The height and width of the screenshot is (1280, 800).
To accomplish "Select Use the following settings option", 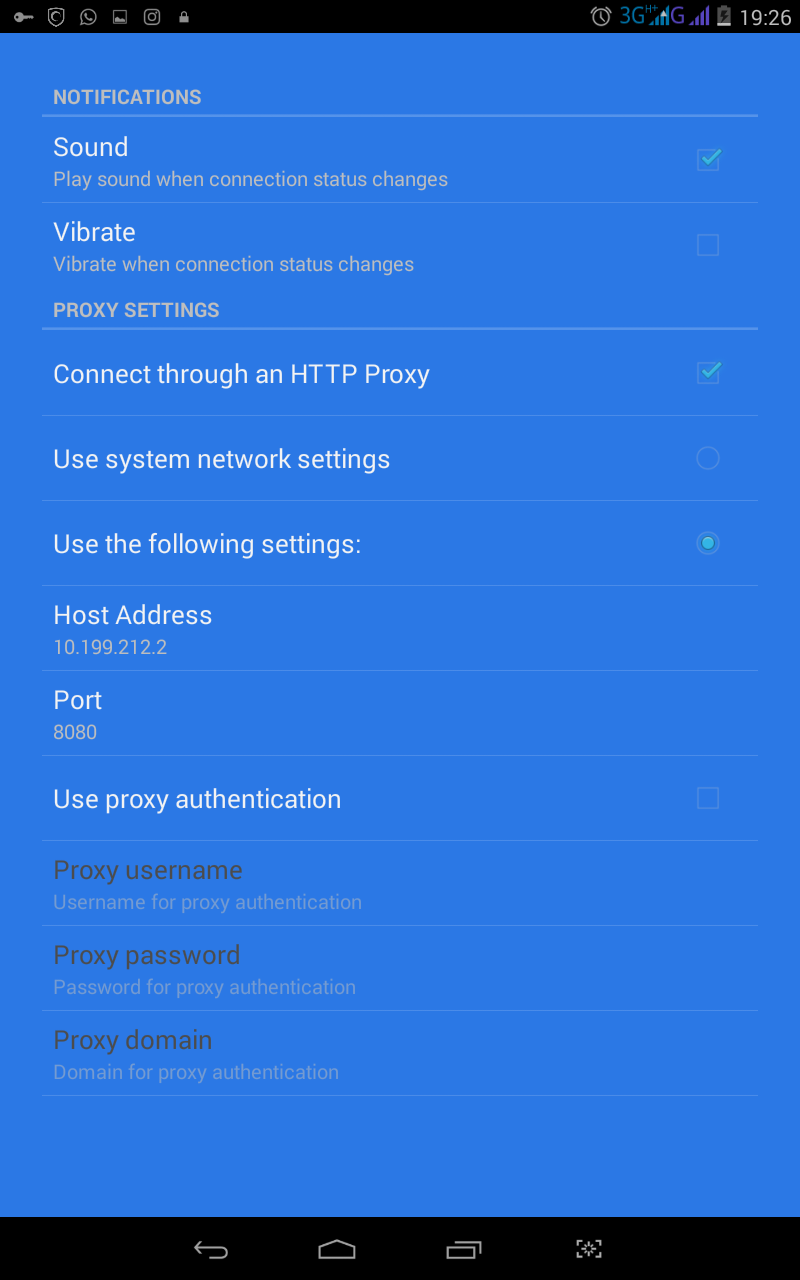I will tap(708, 543).
